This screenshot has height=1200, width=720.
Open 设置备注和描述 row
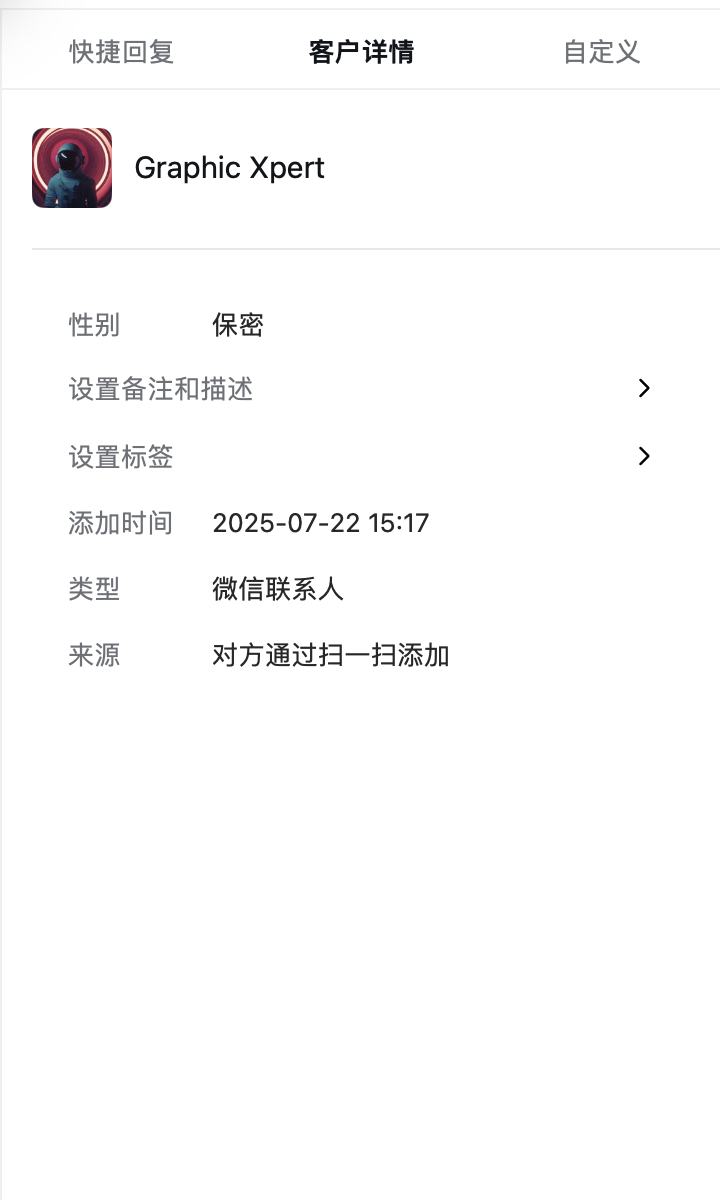[x=360, y=389]
